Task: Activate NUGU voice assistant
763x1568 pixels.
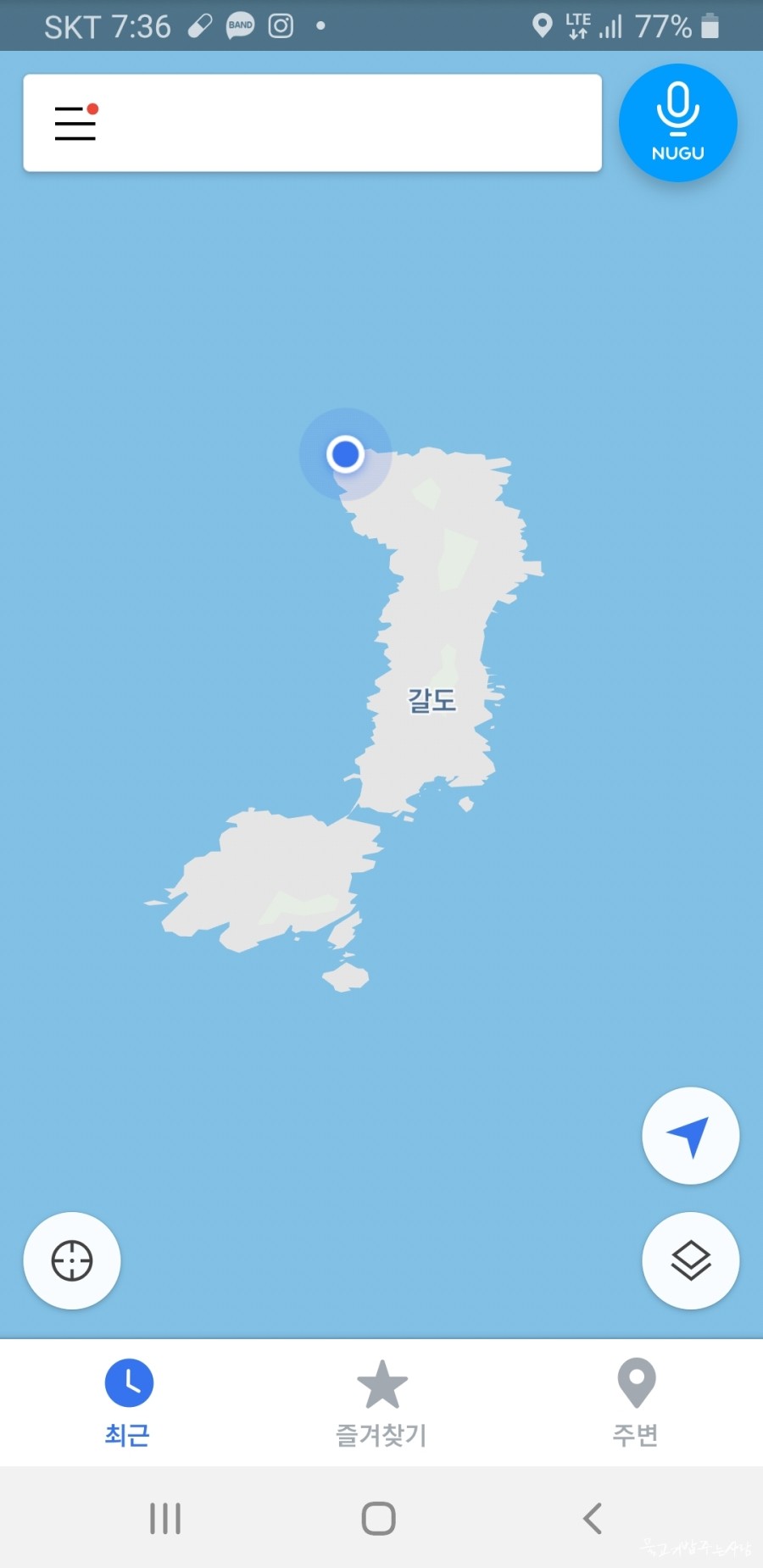Action: pos(677,123)
